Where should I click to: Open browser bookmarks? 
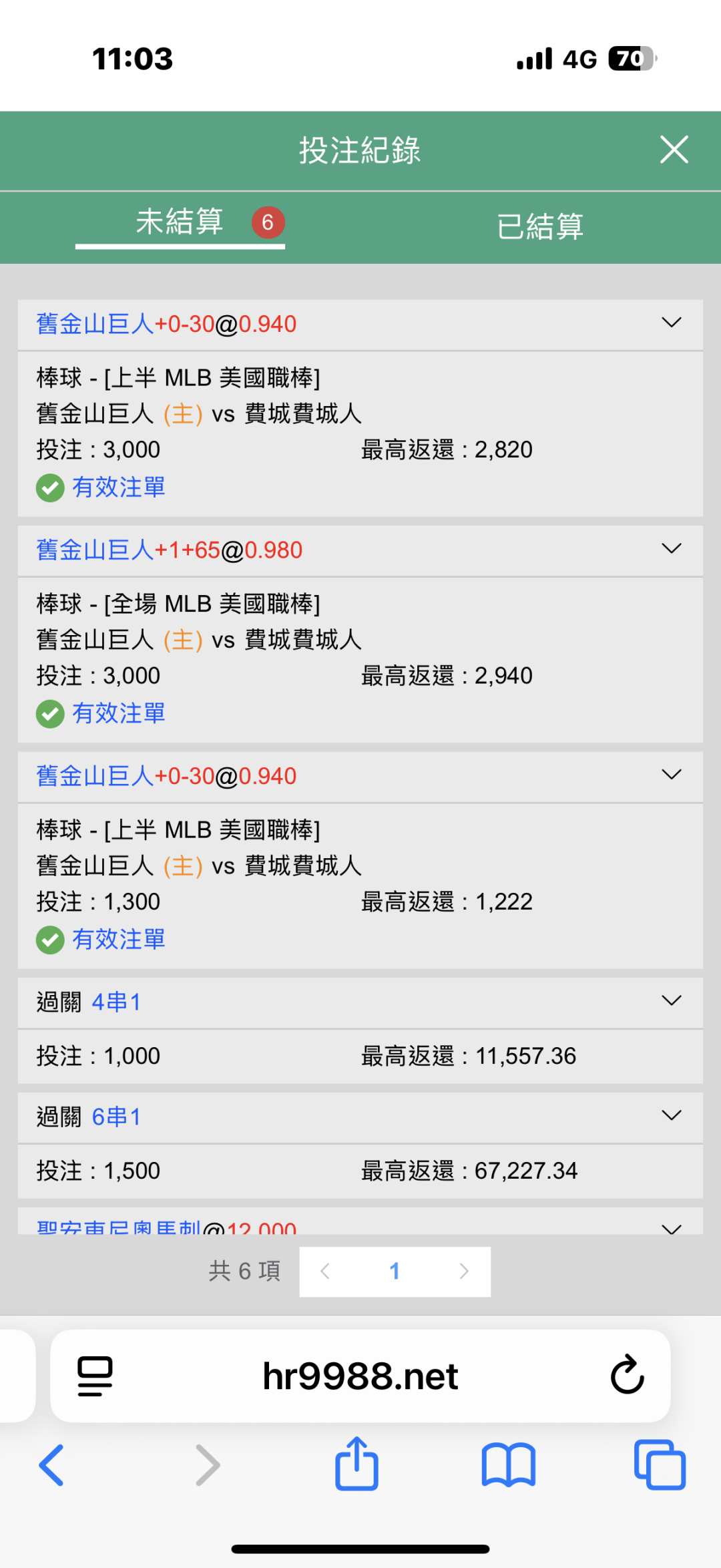[509, 1465]
